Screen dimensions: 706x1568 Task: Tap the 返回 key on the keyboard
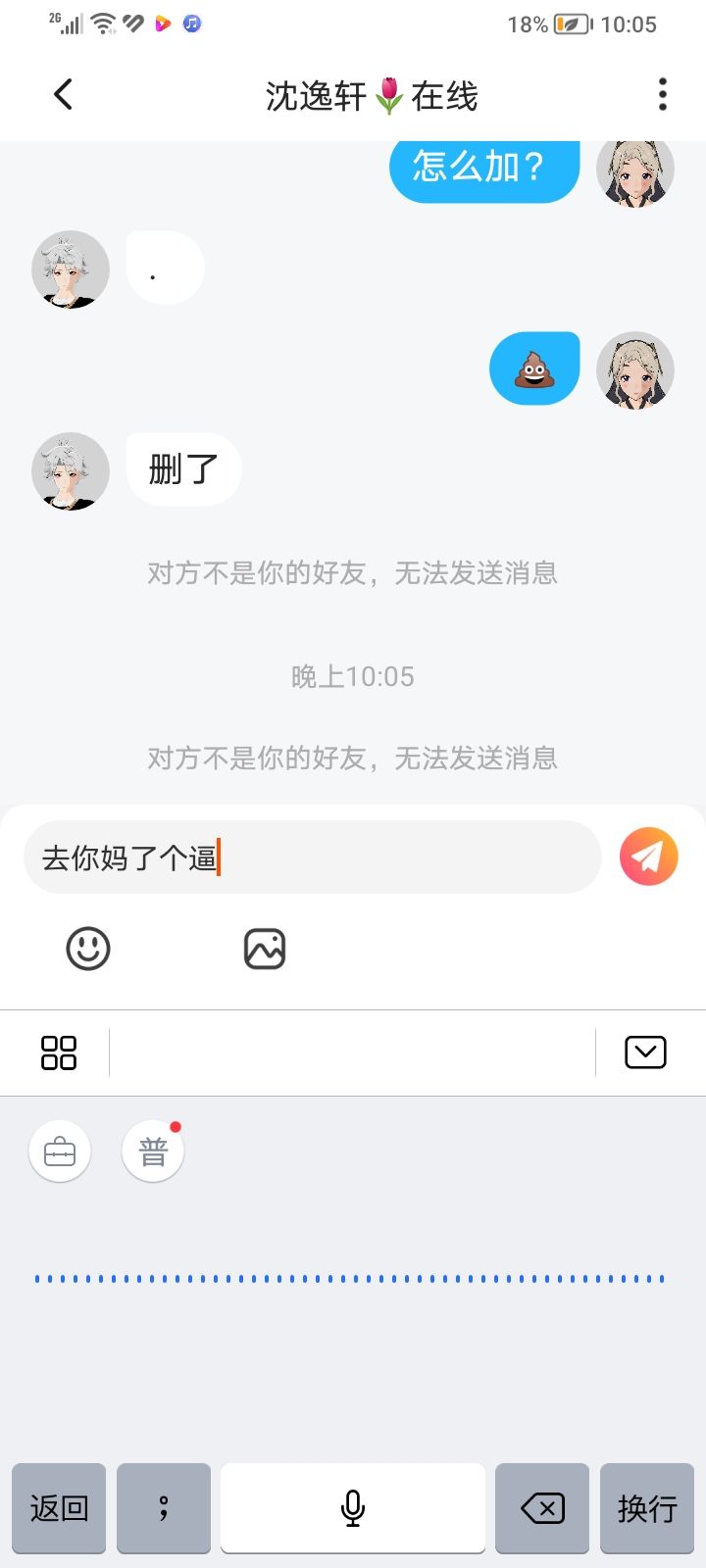point(59,1508)
